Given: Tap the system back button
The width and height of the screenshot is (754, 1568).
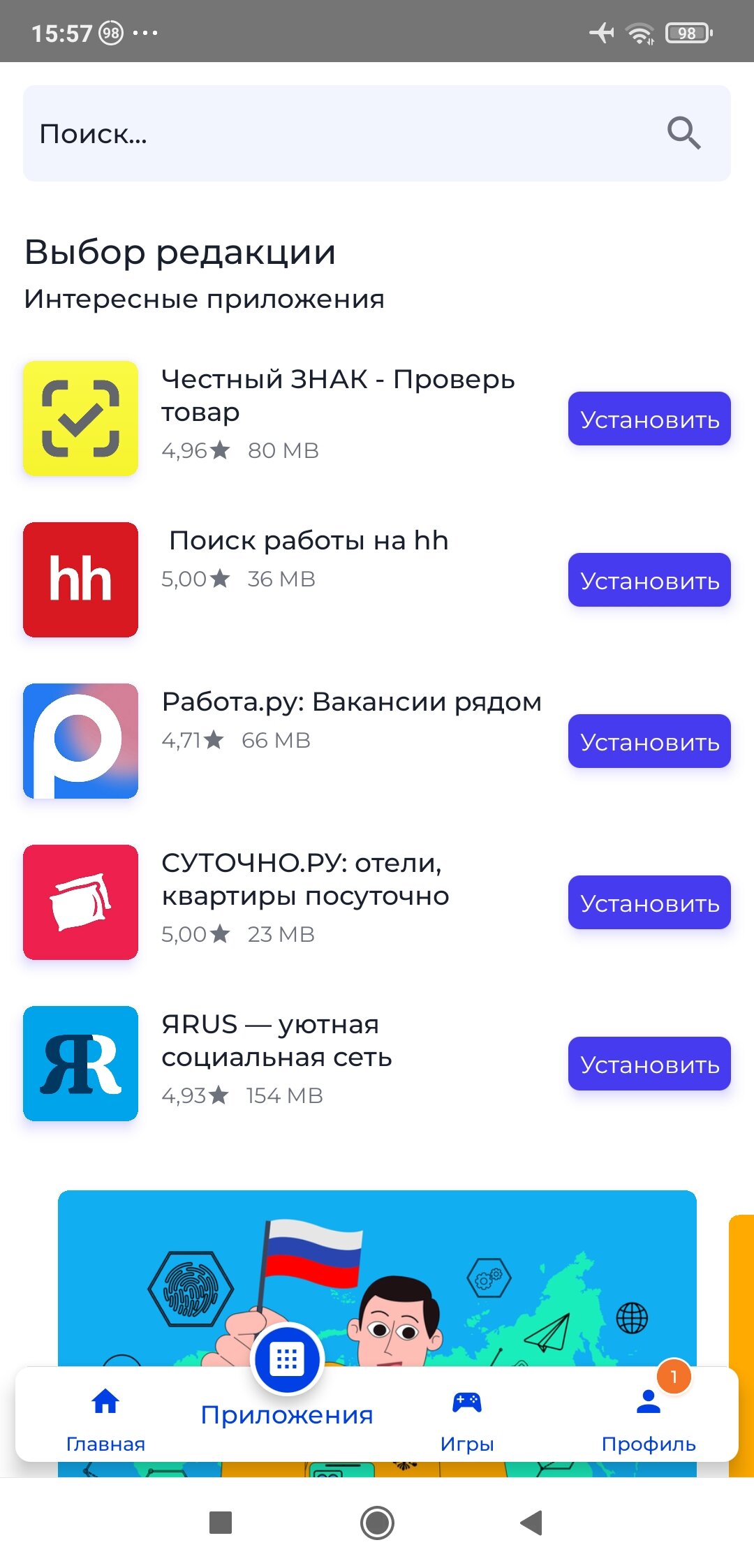Looking at the screenshot, I should click(x=531, y=1523).
